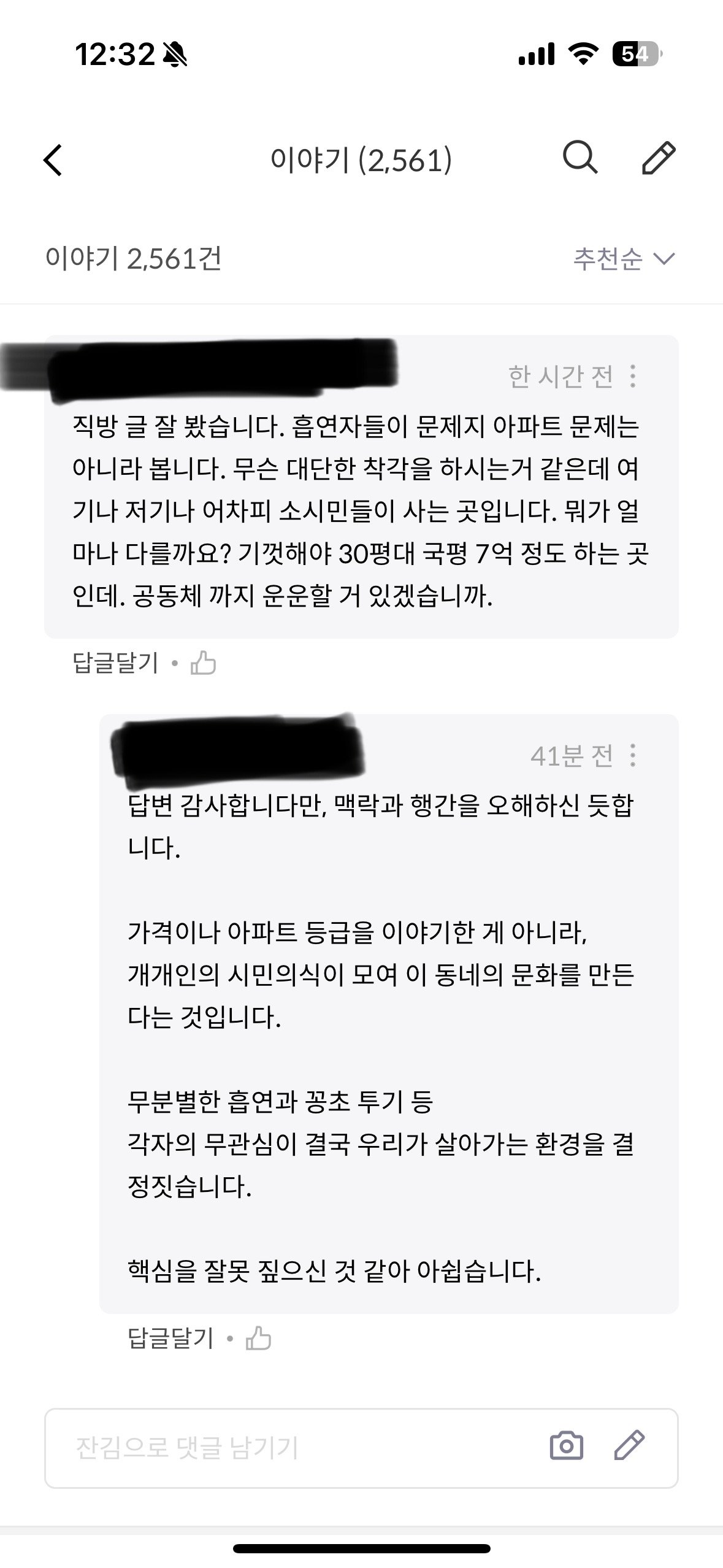The width and height of the screenshot is (723, 1568).
Task: Tap the pencil icon in the comment box
Action: pyautogui.click(x=629, y=1446)
